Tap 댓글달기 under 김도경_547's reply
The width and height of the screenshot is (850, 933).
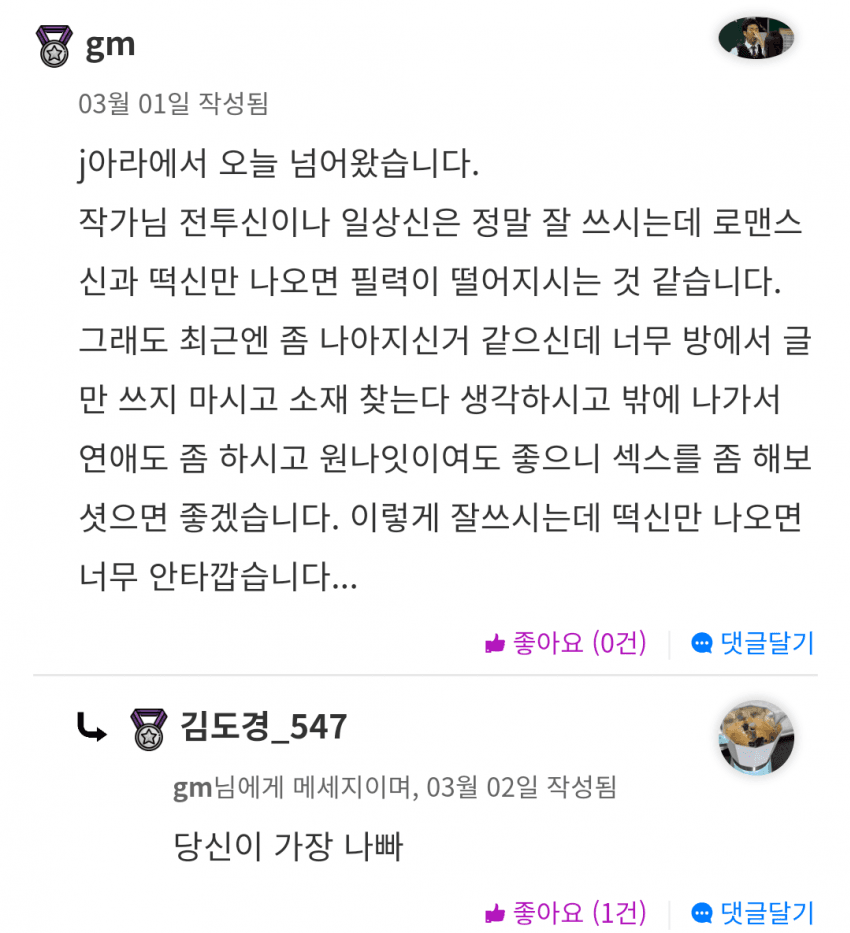pos(753,913)
